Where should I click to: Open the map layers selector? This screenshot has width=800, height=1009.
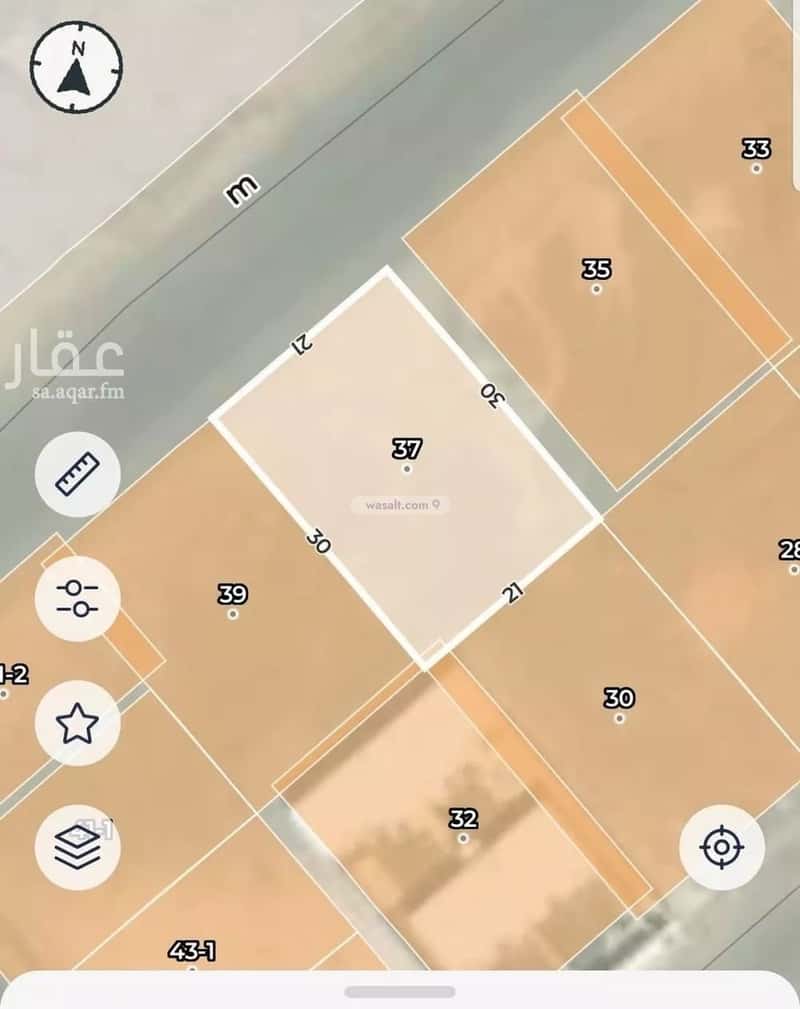click(x=78, y=847)
